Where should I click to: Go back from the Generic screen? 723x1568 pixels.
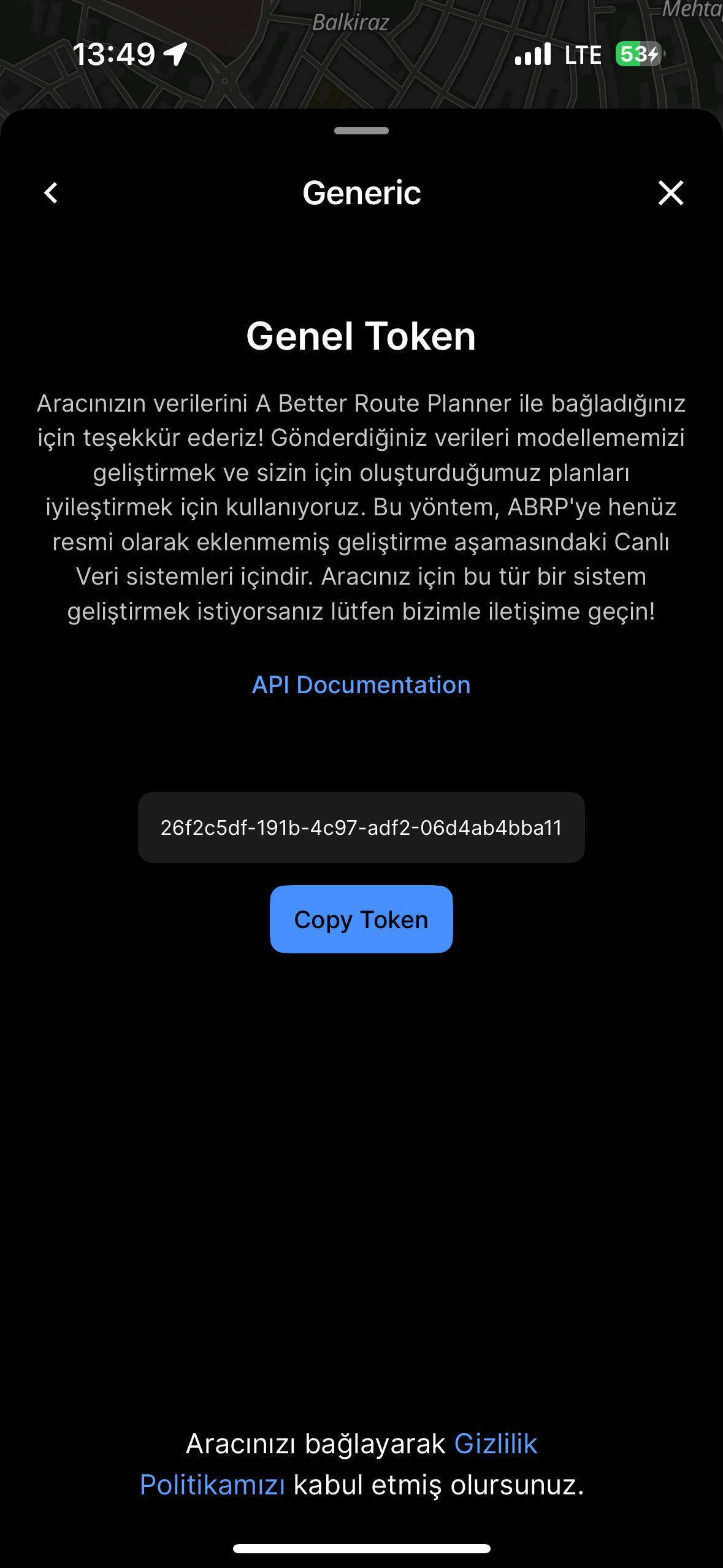point(51,193)
